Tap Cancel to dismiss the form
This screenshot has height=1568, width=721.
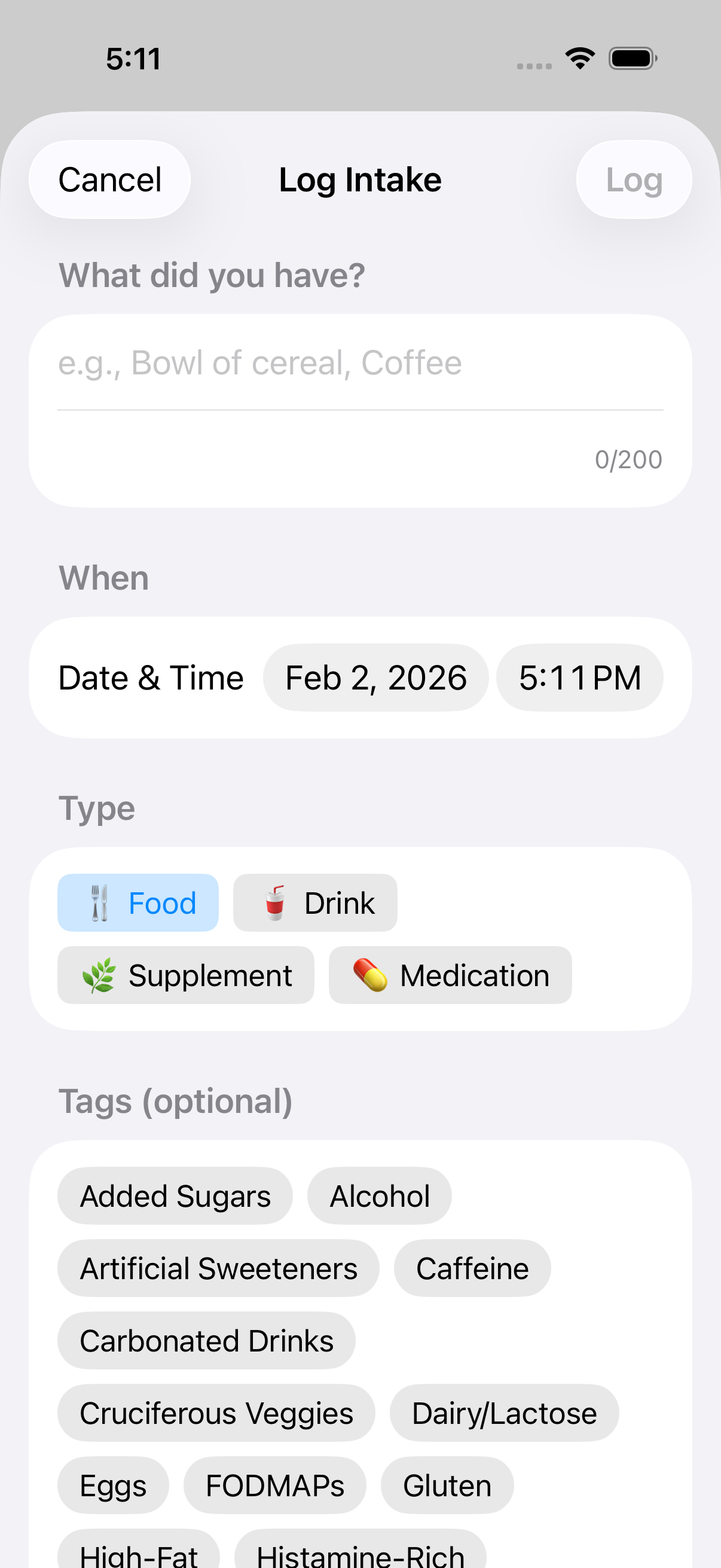109,179
